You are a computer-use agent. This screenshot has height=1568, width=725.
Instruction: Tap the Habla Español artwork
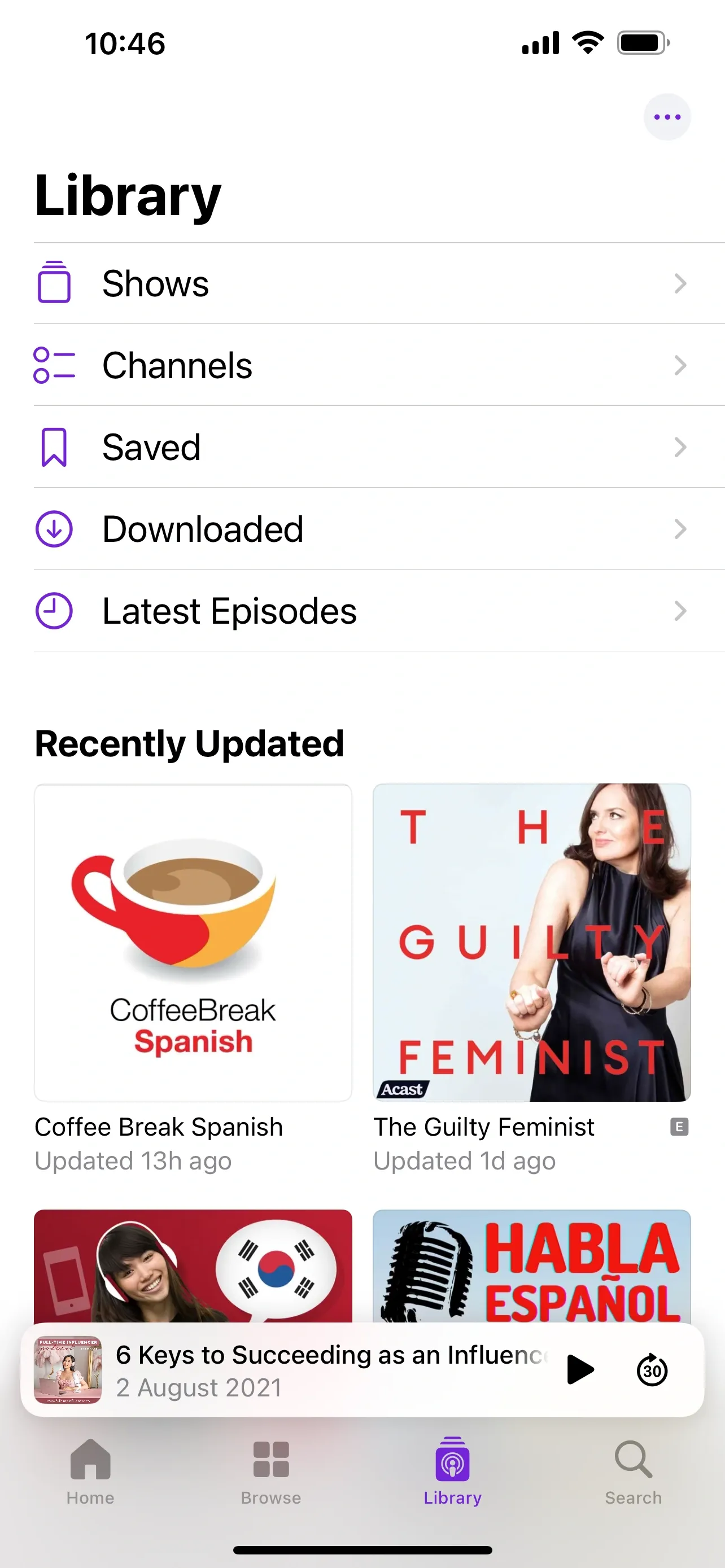click(x=532, y=1266)
